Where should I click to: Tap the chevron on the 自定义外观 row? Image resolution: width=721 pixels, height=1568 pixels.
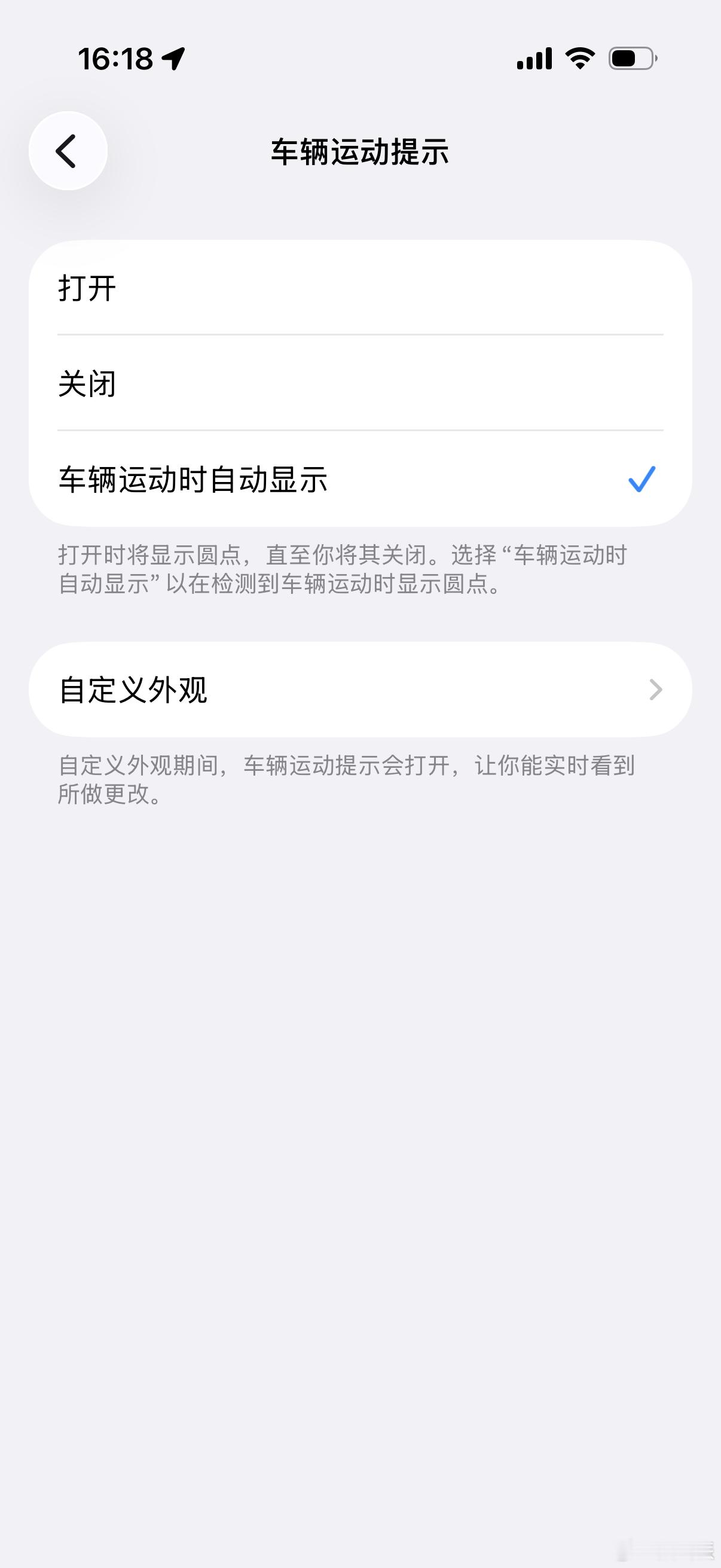click(x=656, y=690)
